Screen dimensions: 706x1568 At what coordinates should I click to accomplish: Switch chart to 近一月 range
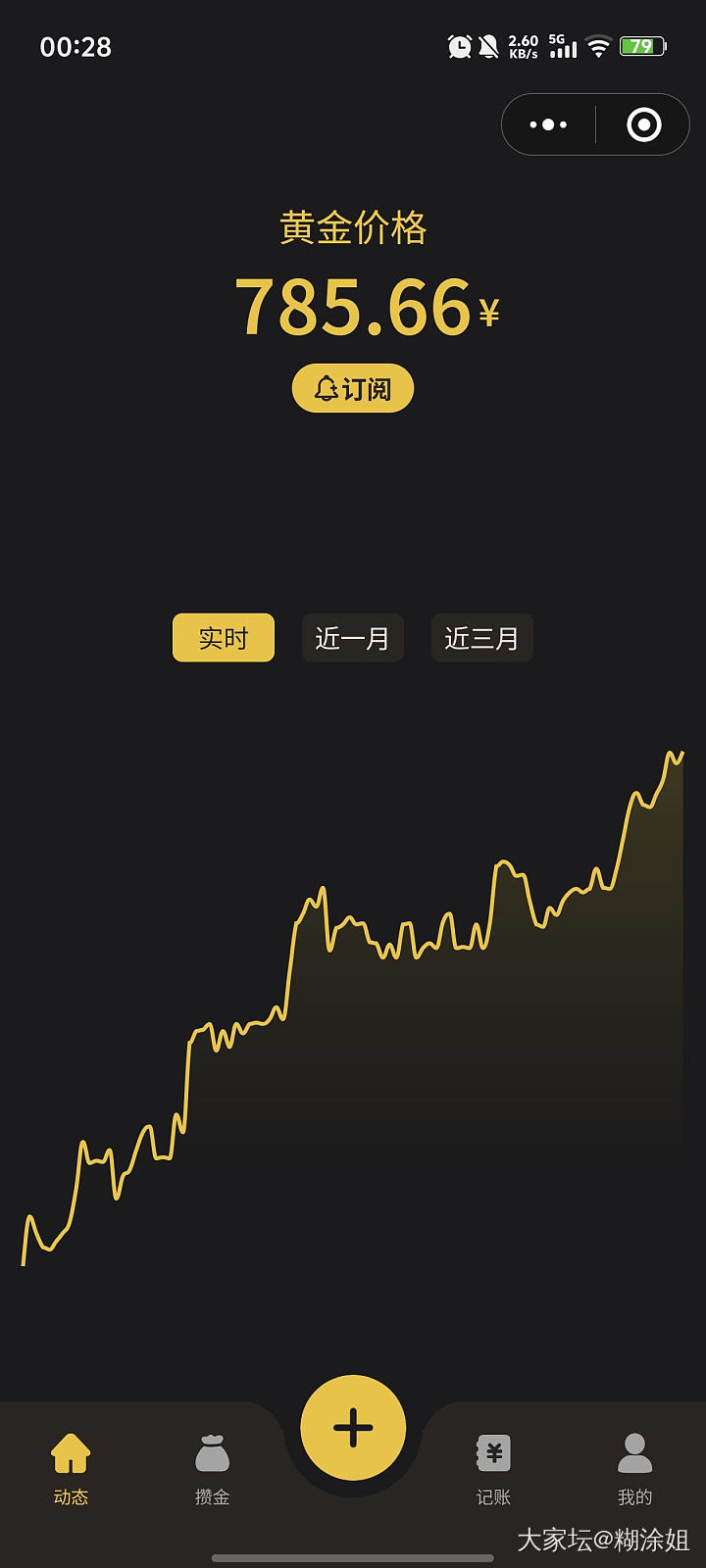353,638
